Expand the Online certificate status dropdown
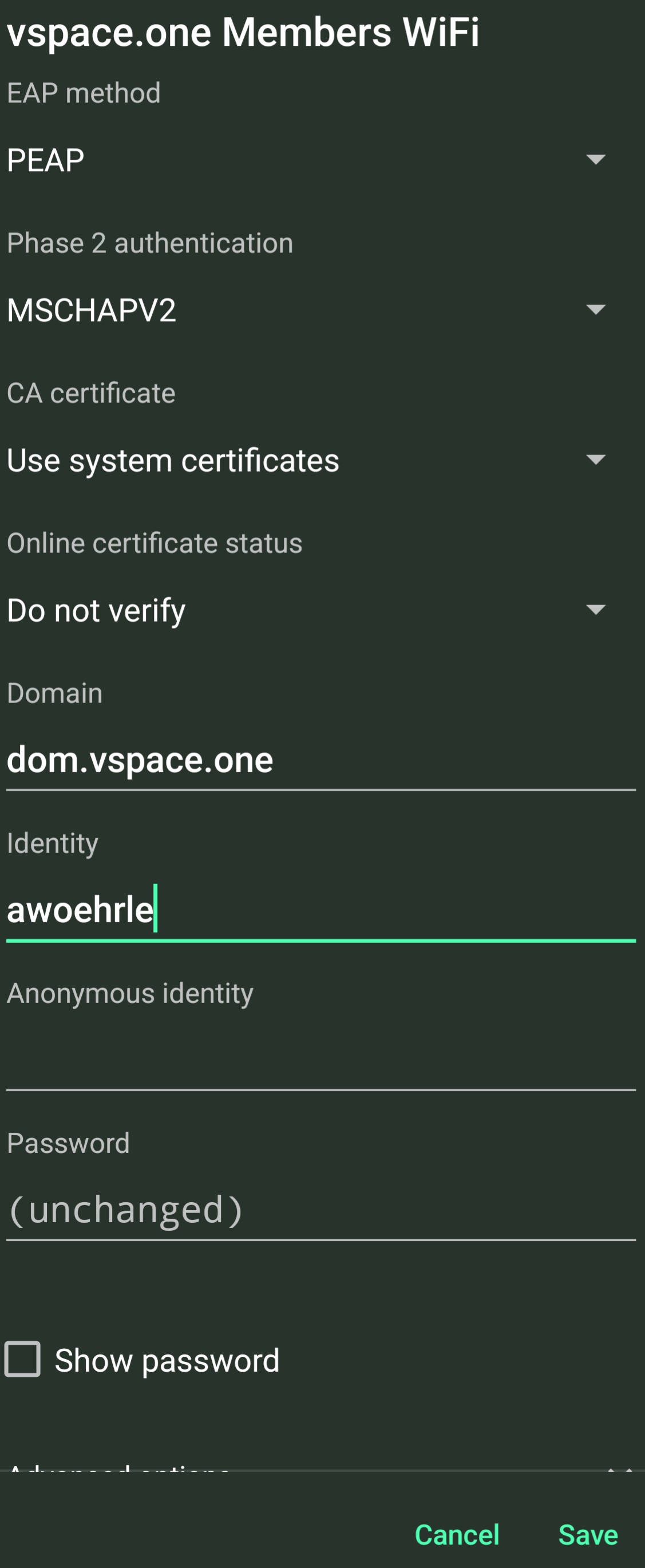 pyautogui.click(x=307, y=610)
